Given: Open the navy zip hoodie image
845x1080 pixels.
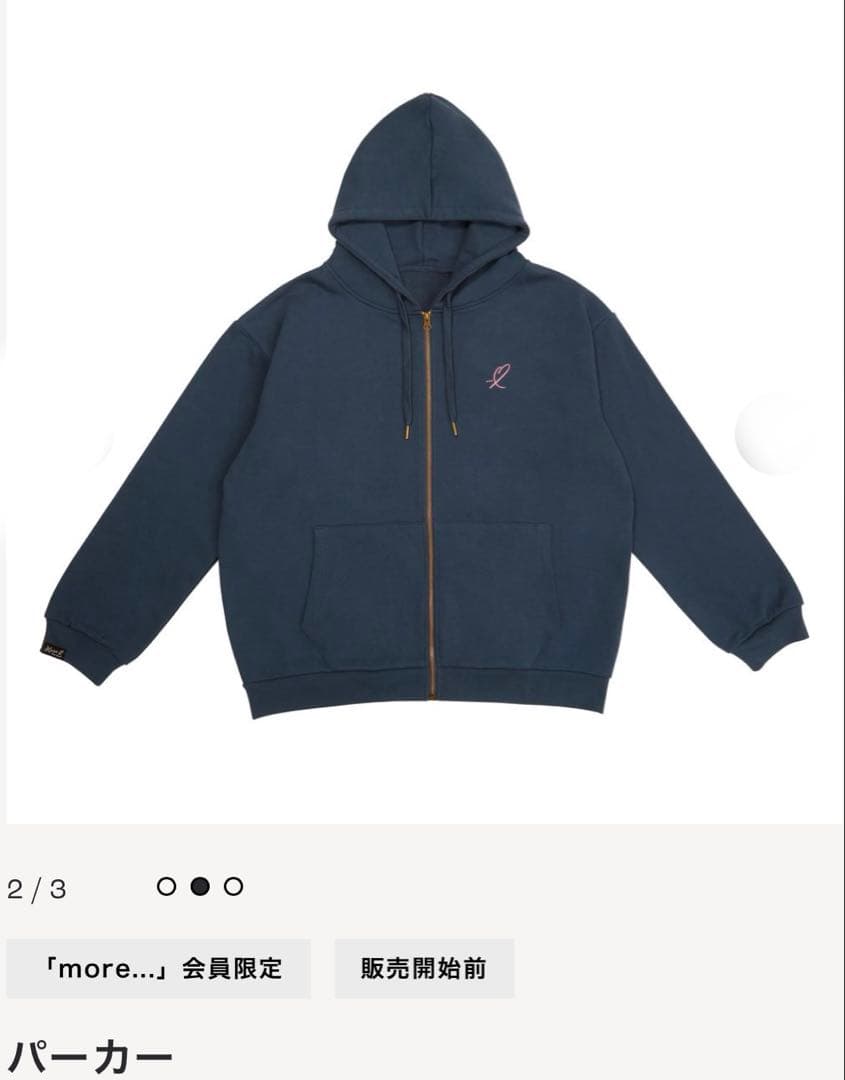Looking at the screenshot, I should [x=424, y=420].
